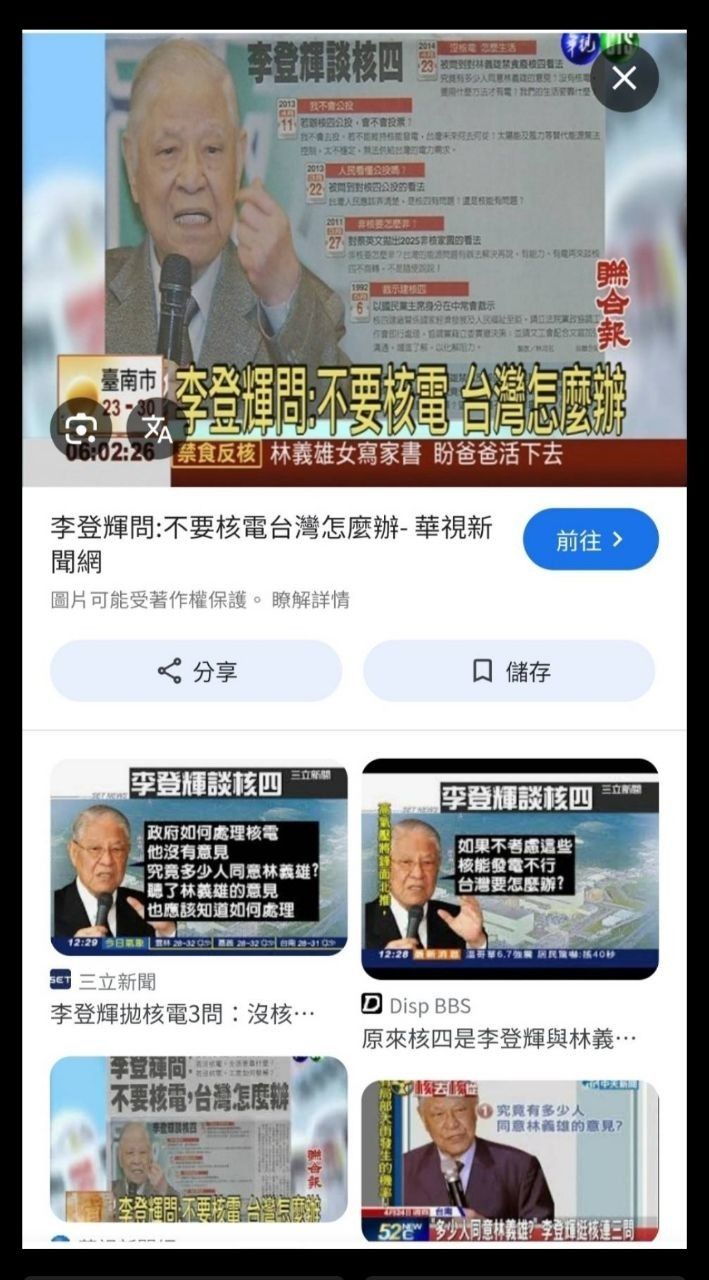Share this image via 分享
The height and width of the screenshot is (1280, 709).
pos(196,671)
